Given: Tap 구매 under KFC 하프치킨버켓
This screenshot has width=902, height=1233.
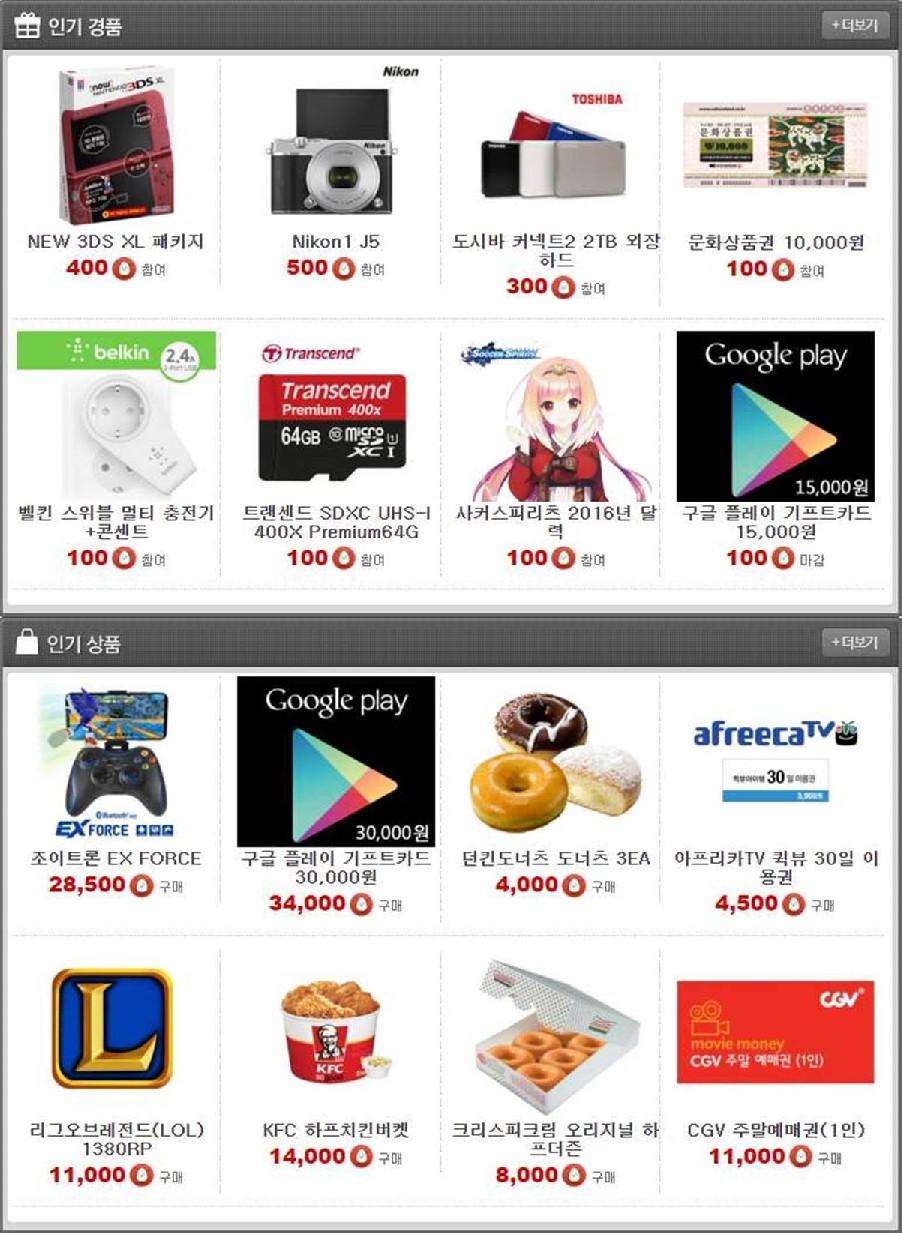Looking at the screenshot, I should (x=389, y=1159).
